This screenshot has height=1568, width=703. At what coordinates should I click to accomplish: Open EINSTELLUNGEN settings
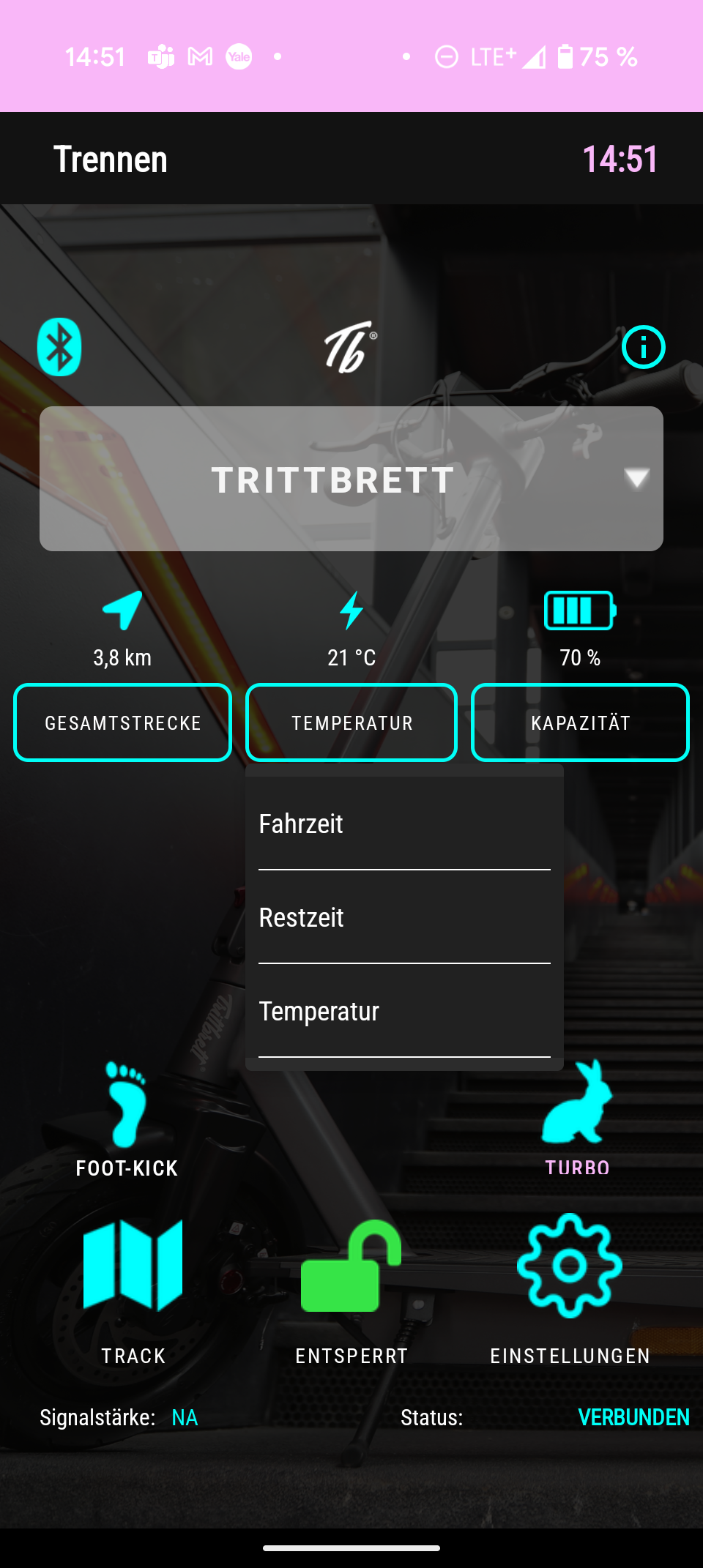(x=570, y=1290)
